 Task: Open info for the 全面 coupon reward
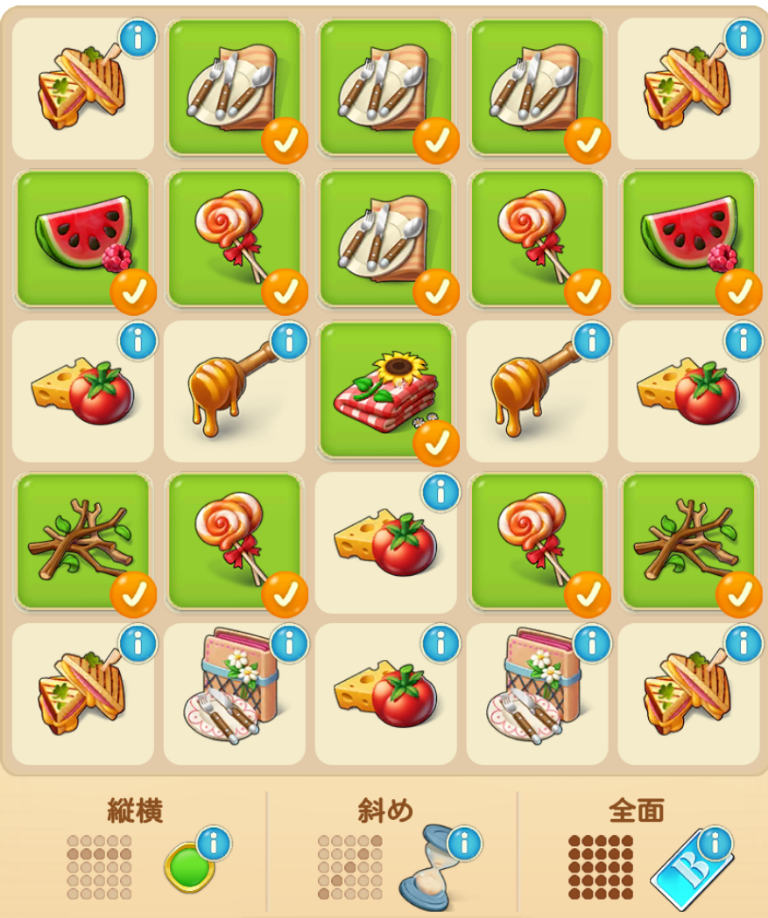coord(713,844)
